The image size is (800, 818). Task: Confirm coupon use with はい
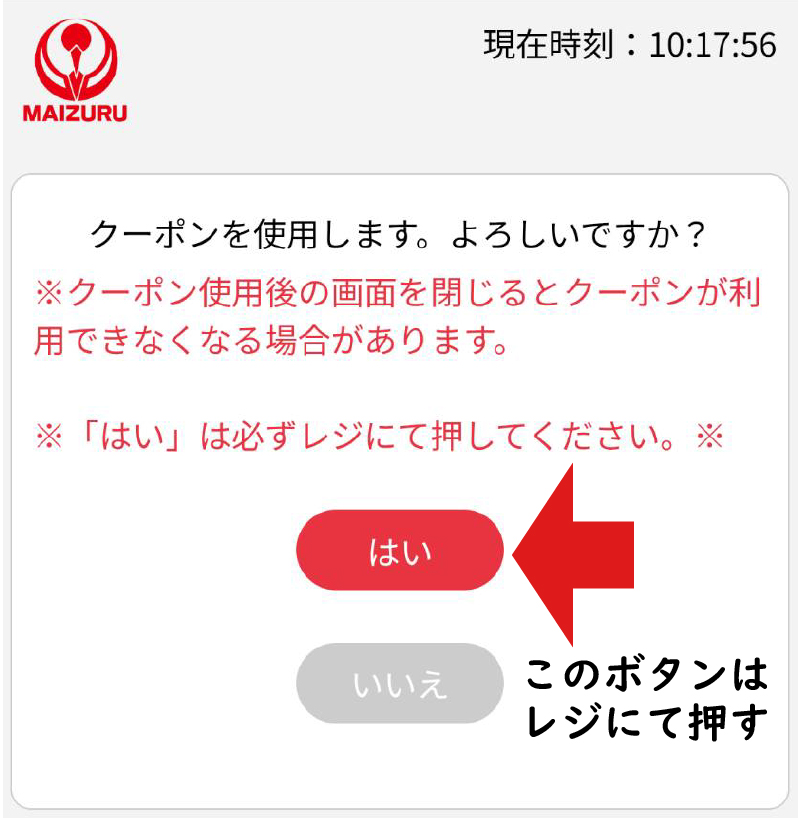(399, 551)
